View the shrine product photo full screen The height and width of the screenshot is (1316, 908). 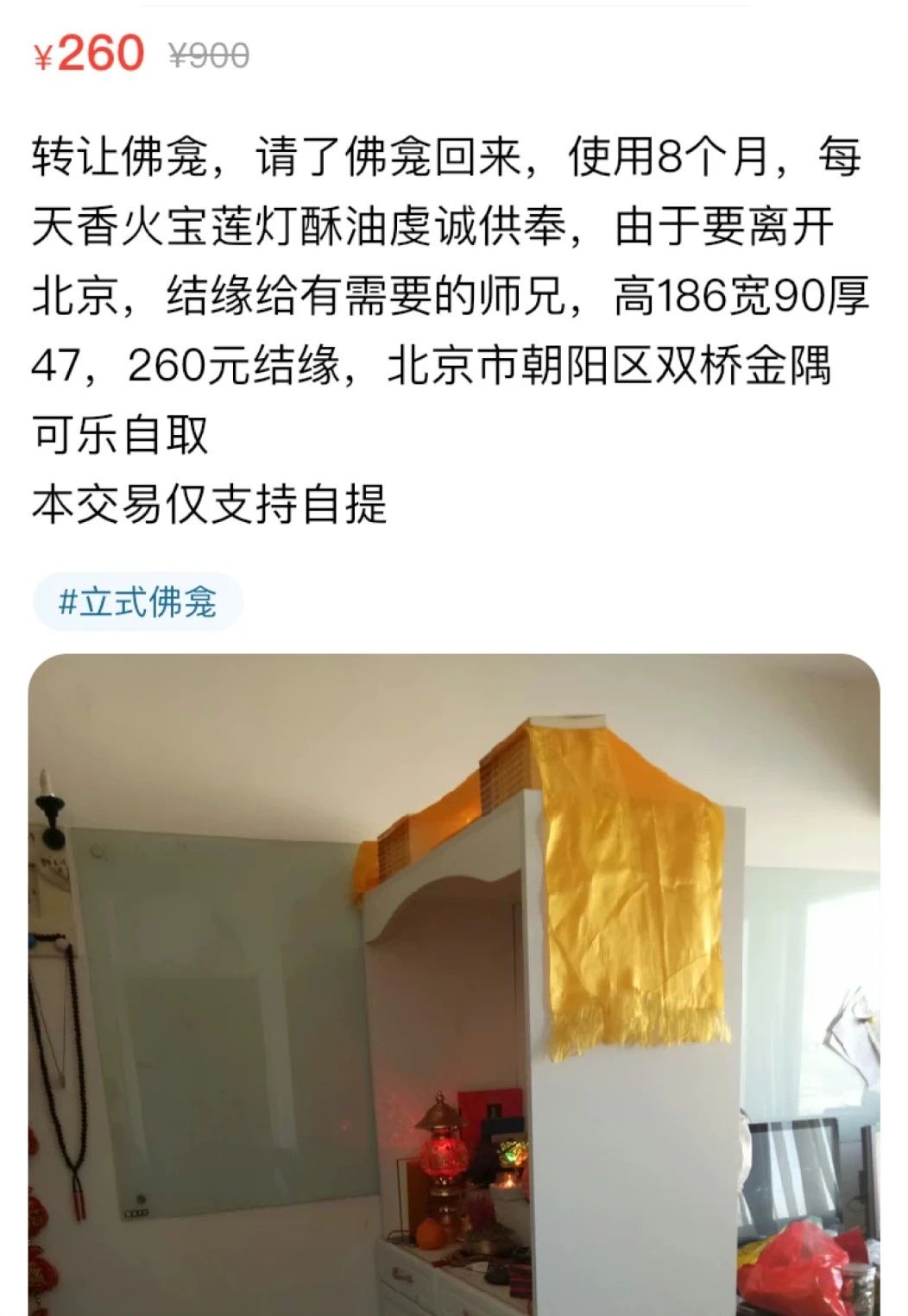click(x=454, y=984)
